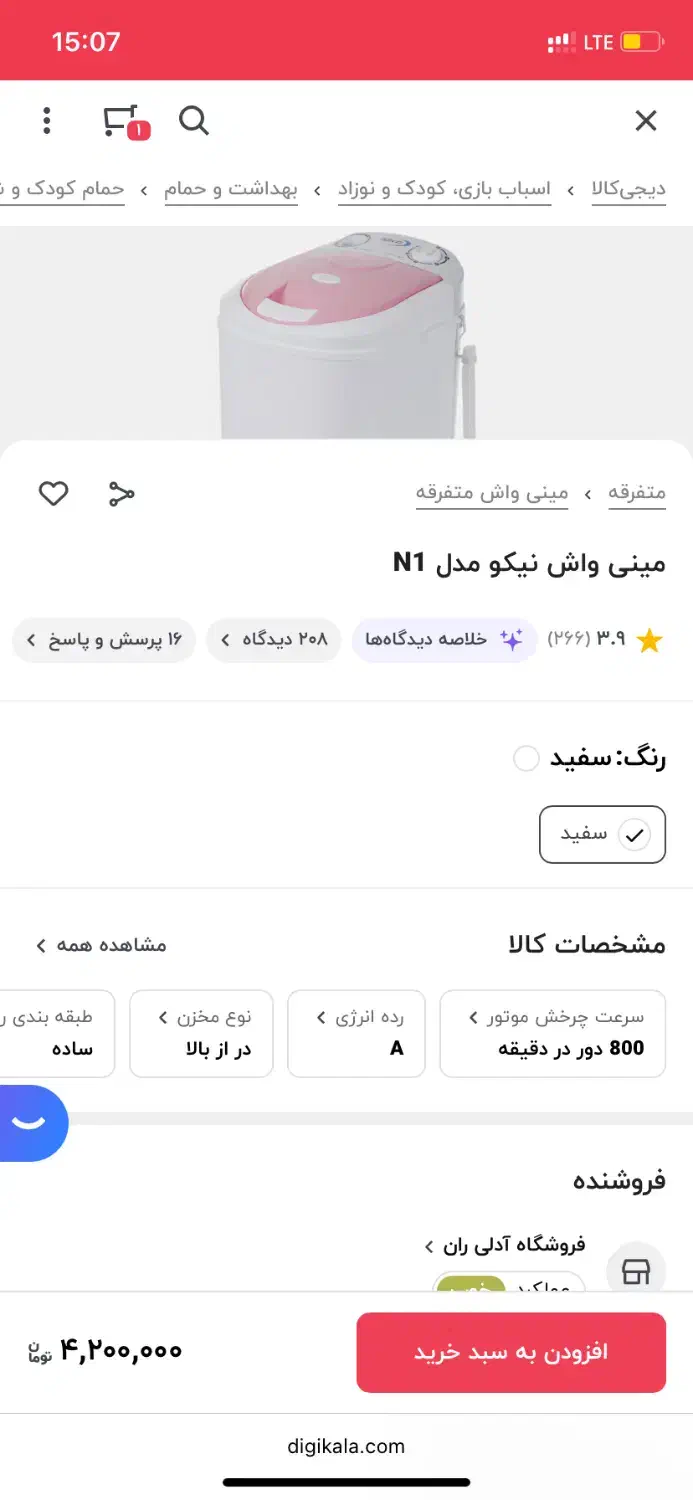Select the سفید color option
Screen dimensions: 693x1500
[602, 834]
